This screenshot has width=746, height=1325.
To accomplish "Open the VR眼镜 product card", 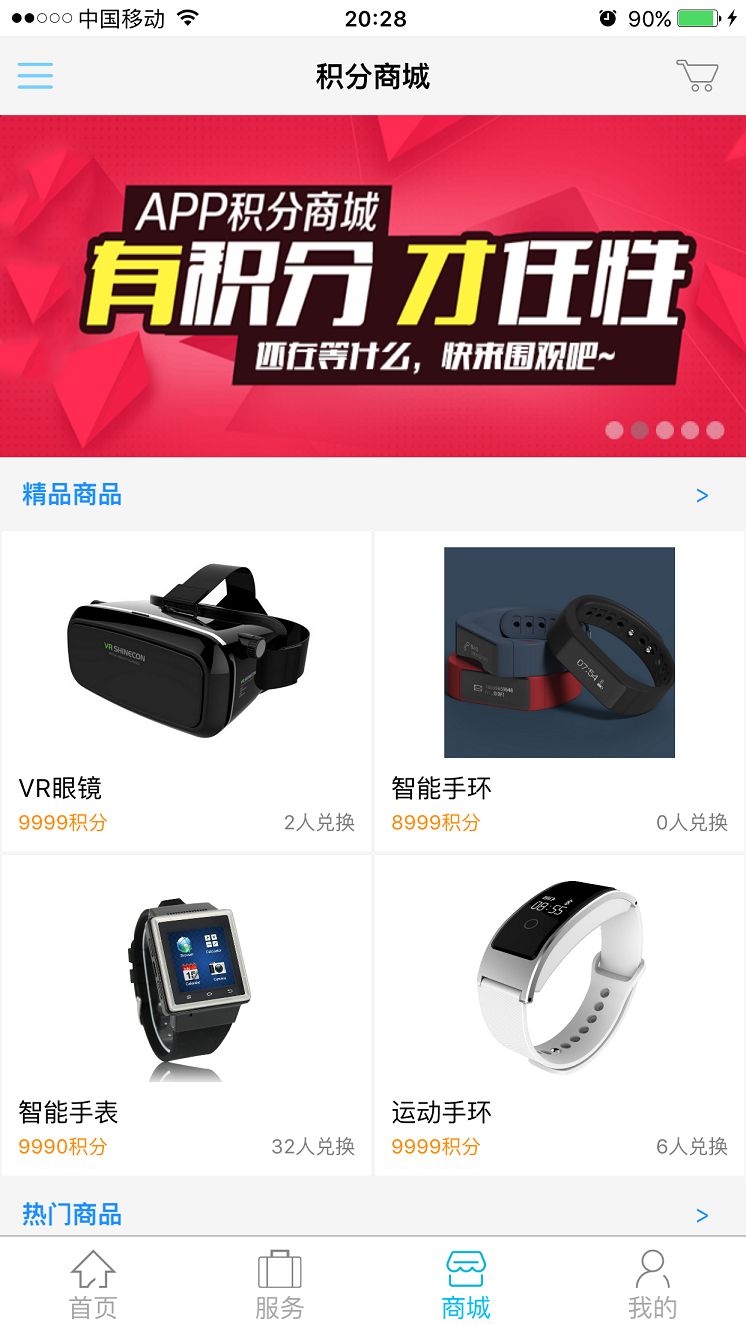I will (x=187, y=691).
